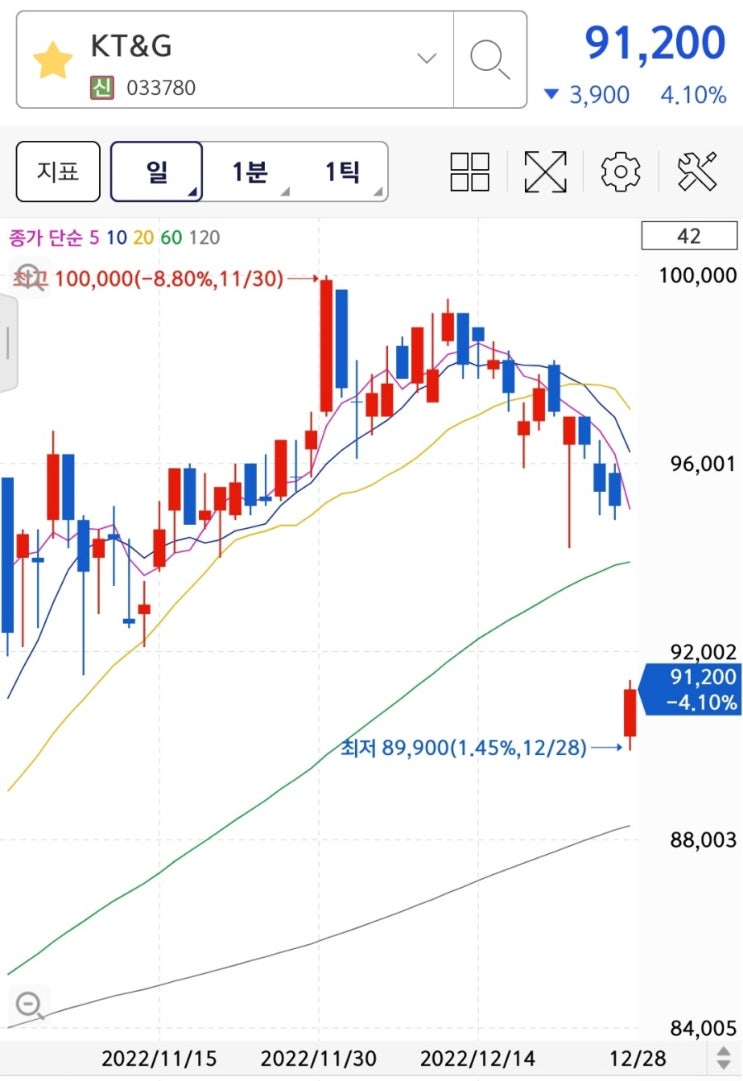Select the 일 daily chart period
Image resolution: width=743 pixels, height=1081 pixels.
click(x=157, y=172)
